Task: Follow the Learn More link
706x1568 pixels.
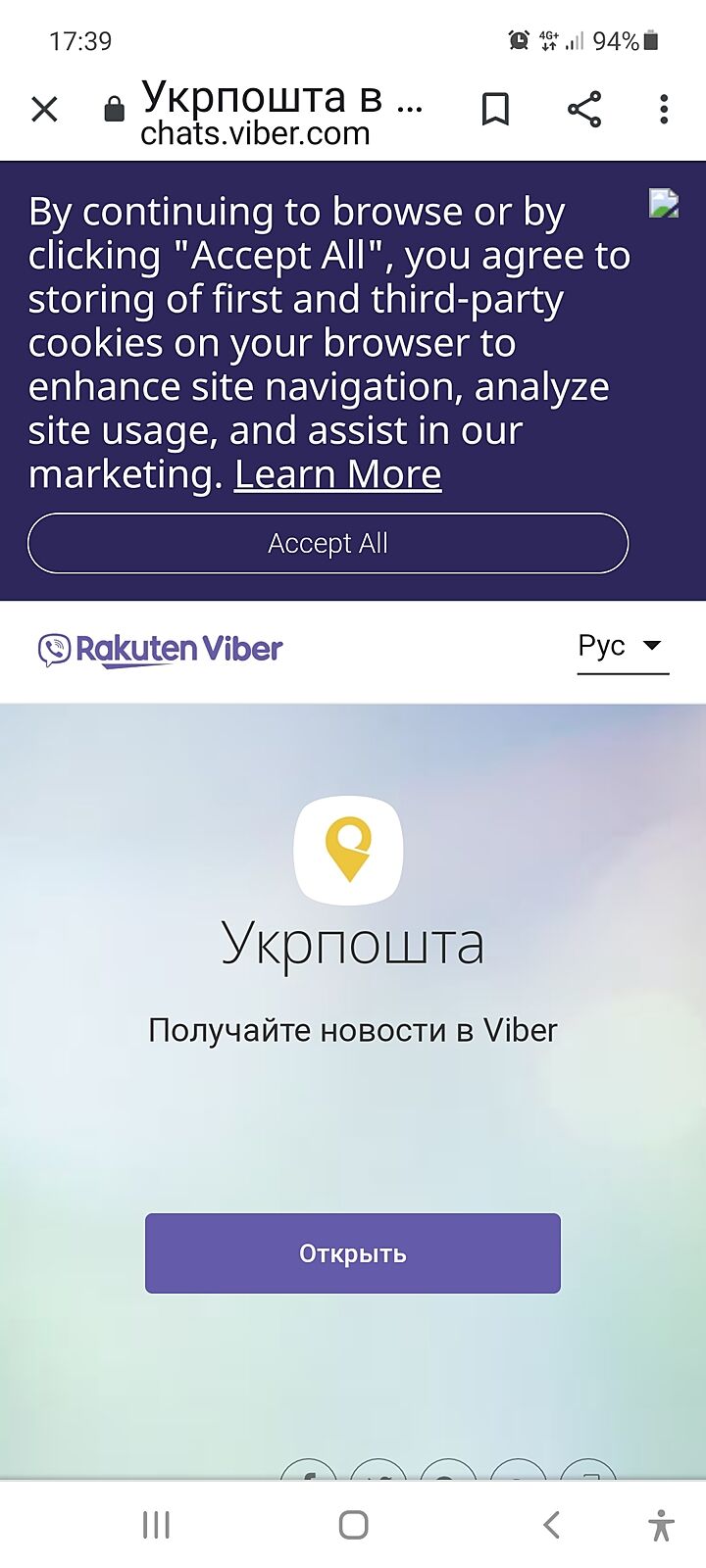Action: (x=337, y=474)
